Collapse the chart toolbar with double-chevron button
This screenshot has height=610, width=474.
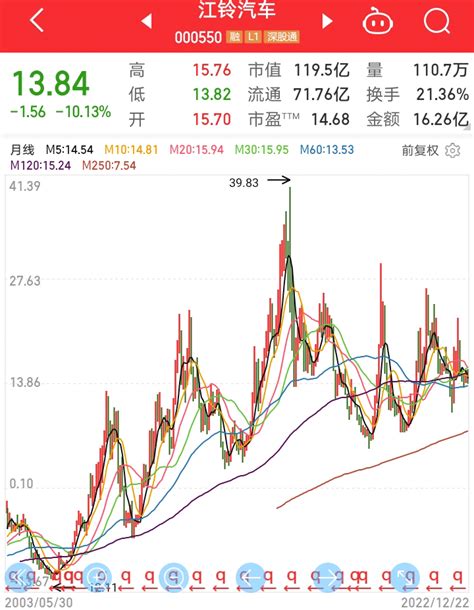point(19,578)
